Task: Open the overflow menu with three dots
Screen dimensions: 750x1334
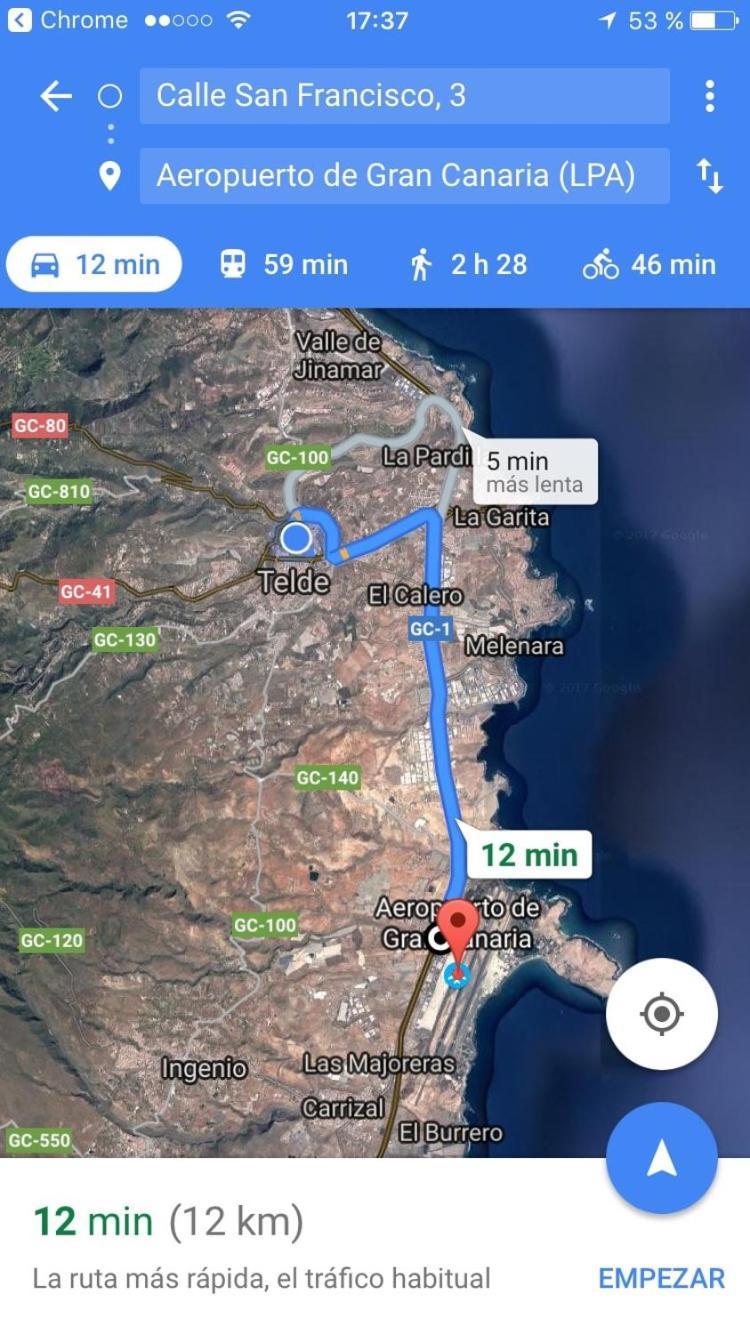Action: pyautogui.click(x=709, y=96)
